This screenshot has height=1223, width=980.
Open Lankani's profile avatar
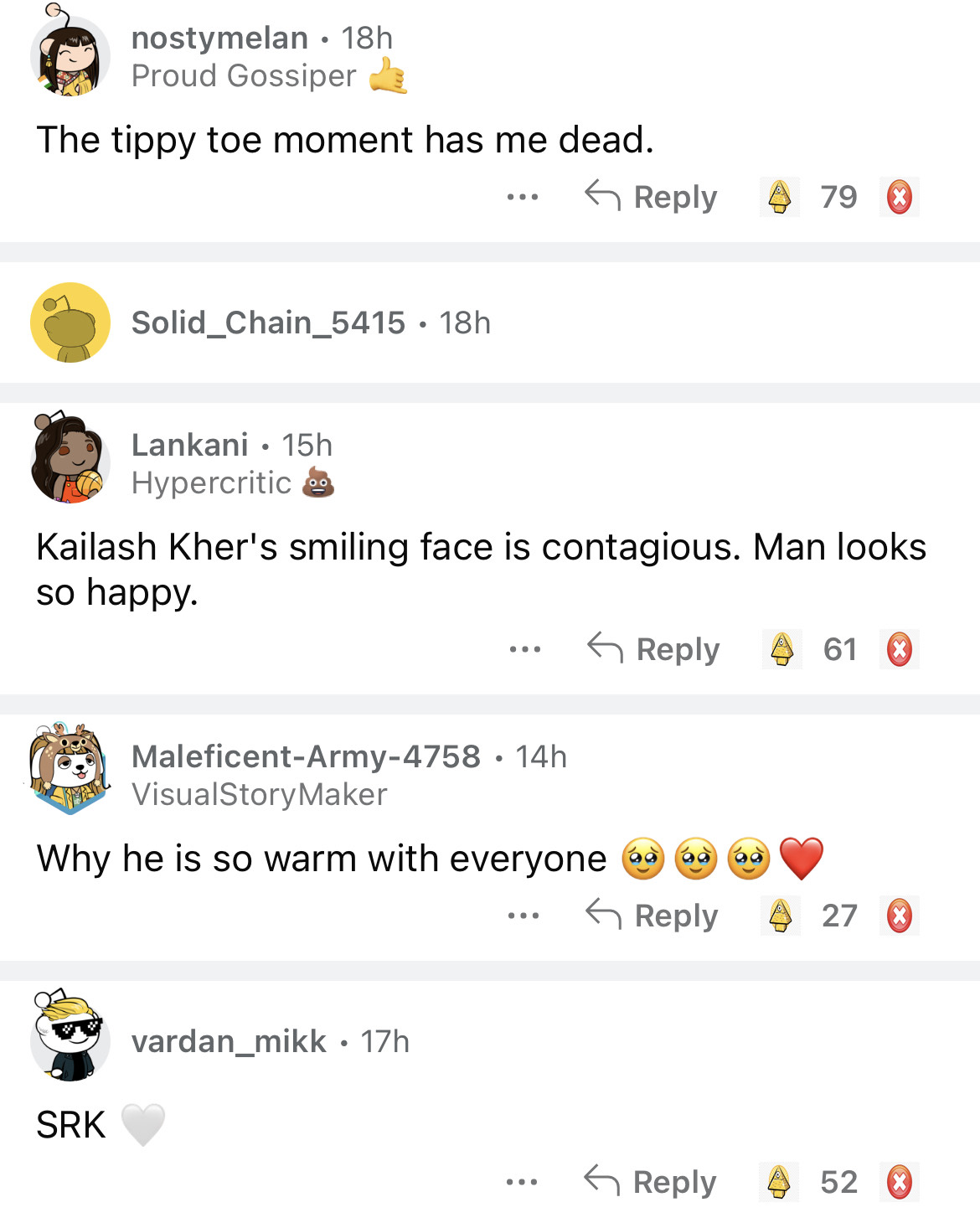click(x=70, y=458)
